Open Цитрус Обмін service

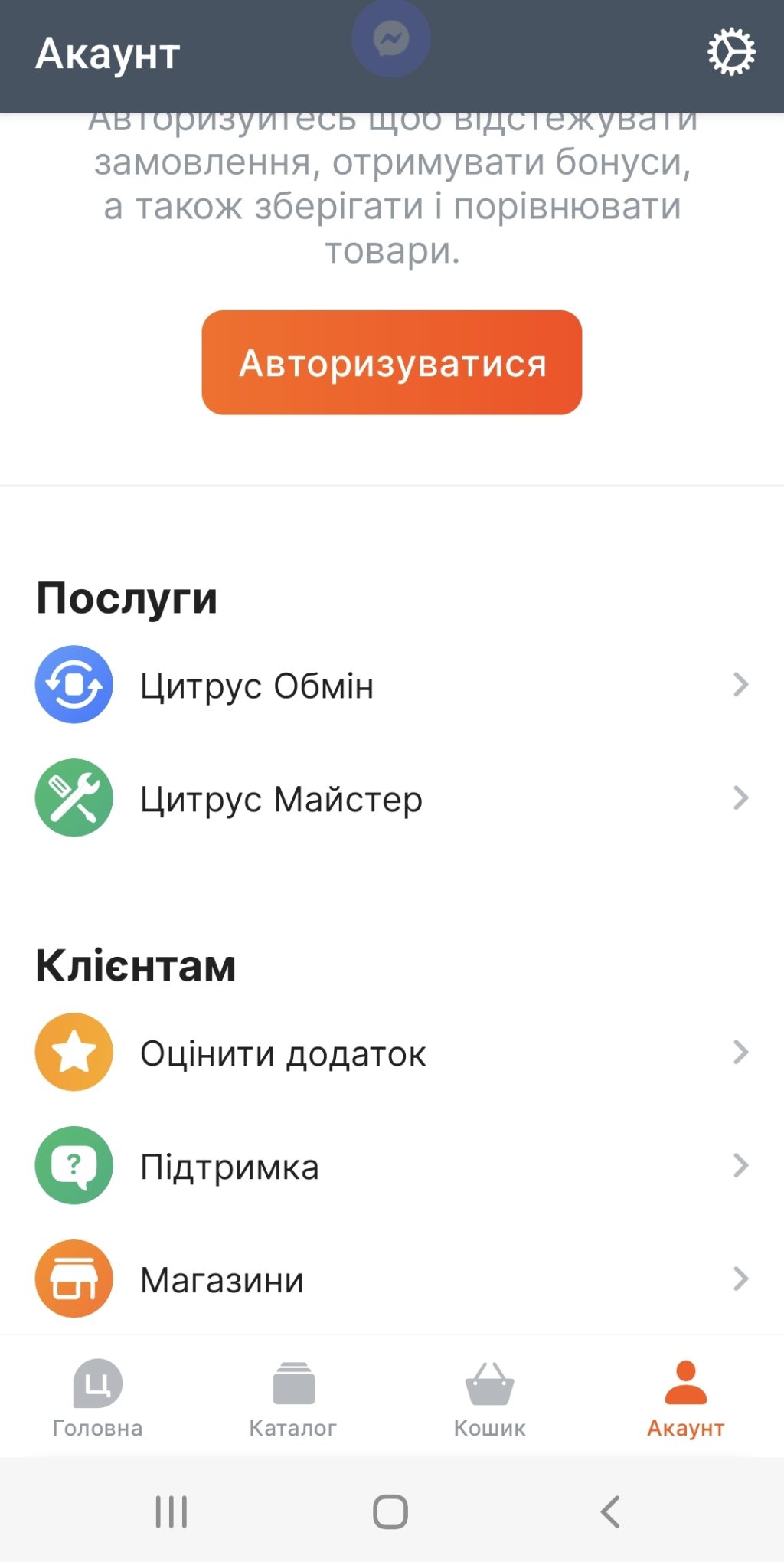tap(390, 685)
